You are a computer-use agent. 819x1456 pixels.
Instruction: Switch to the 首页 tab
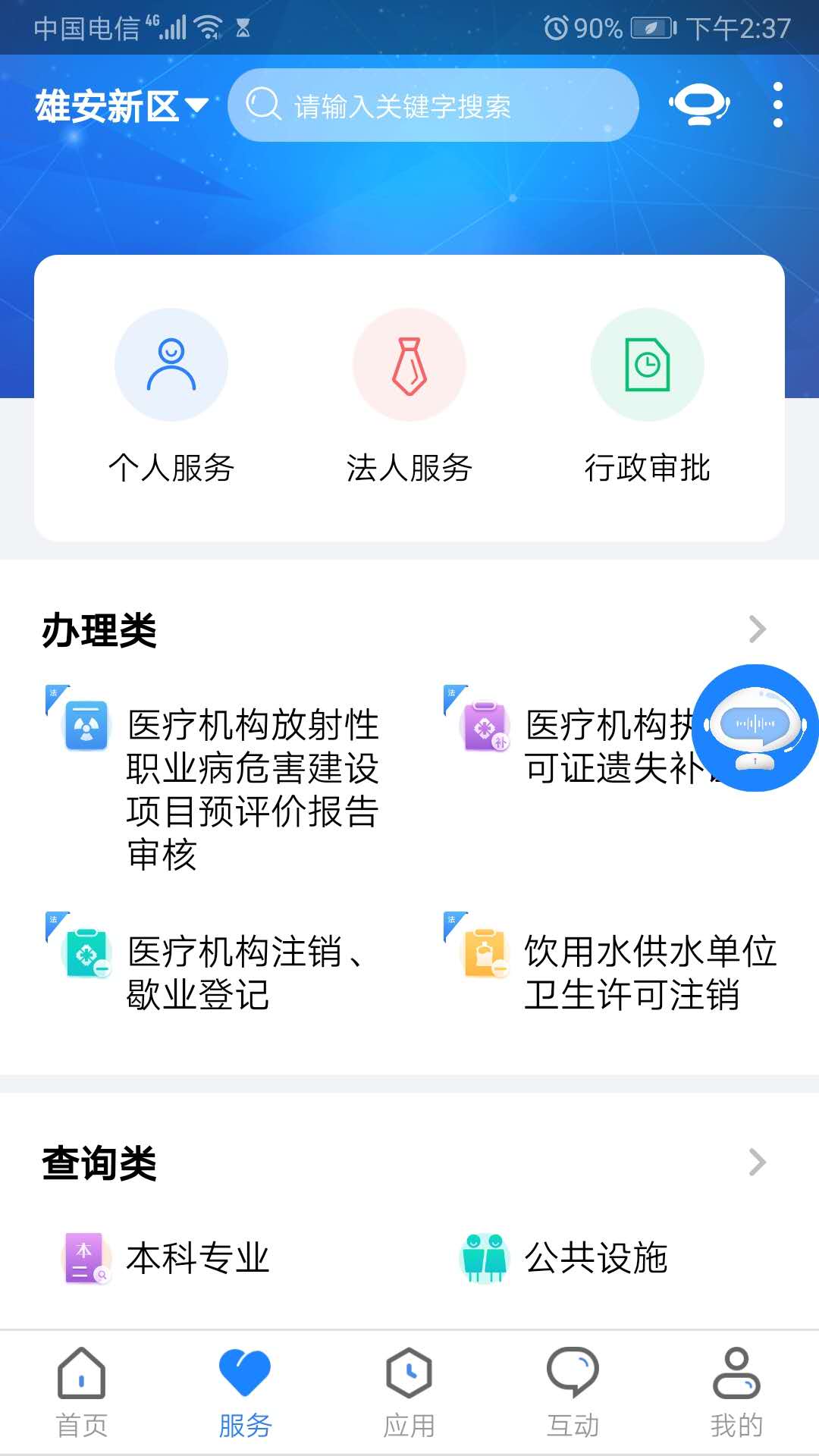click(x=82, y=1392)
